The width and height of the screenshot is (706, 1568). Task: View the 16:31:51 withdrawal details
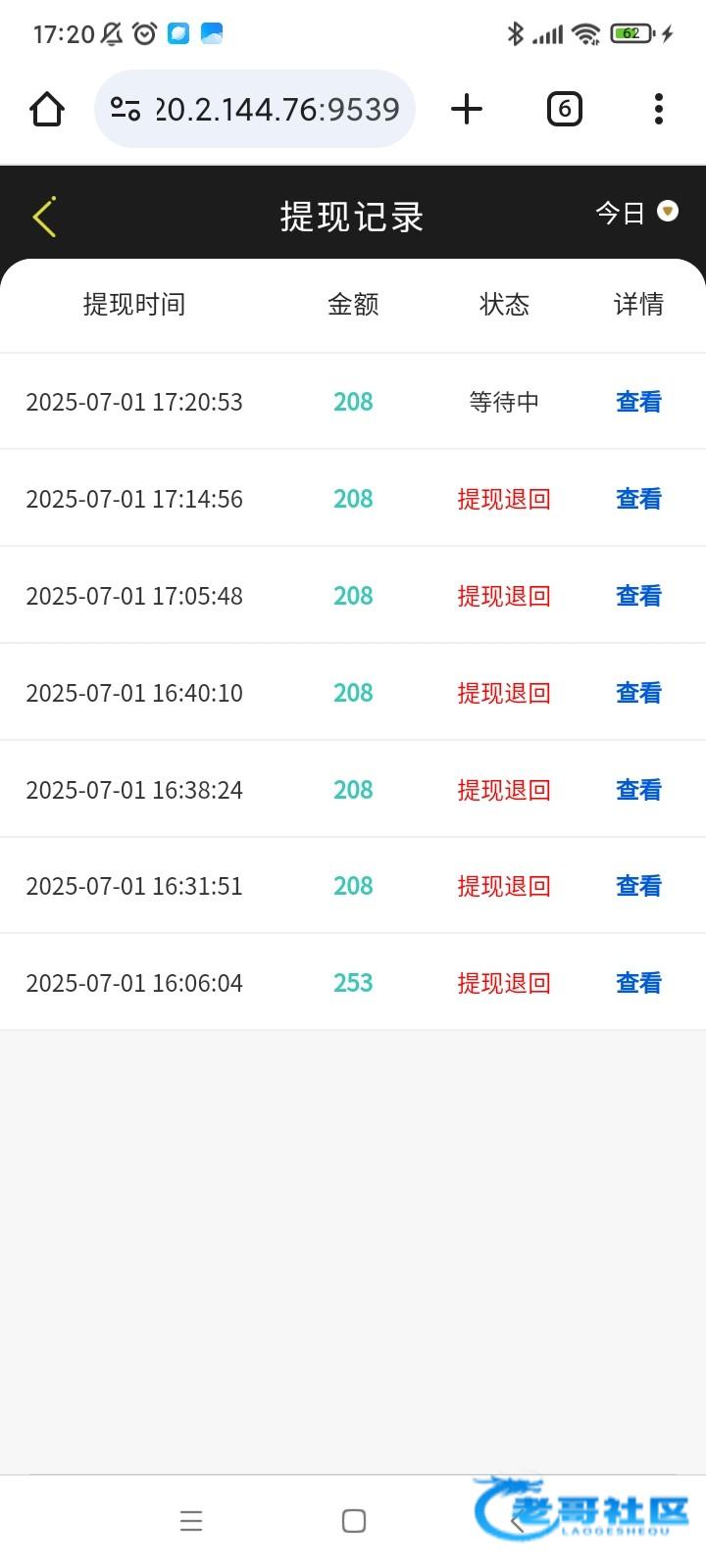click(638, 886)
